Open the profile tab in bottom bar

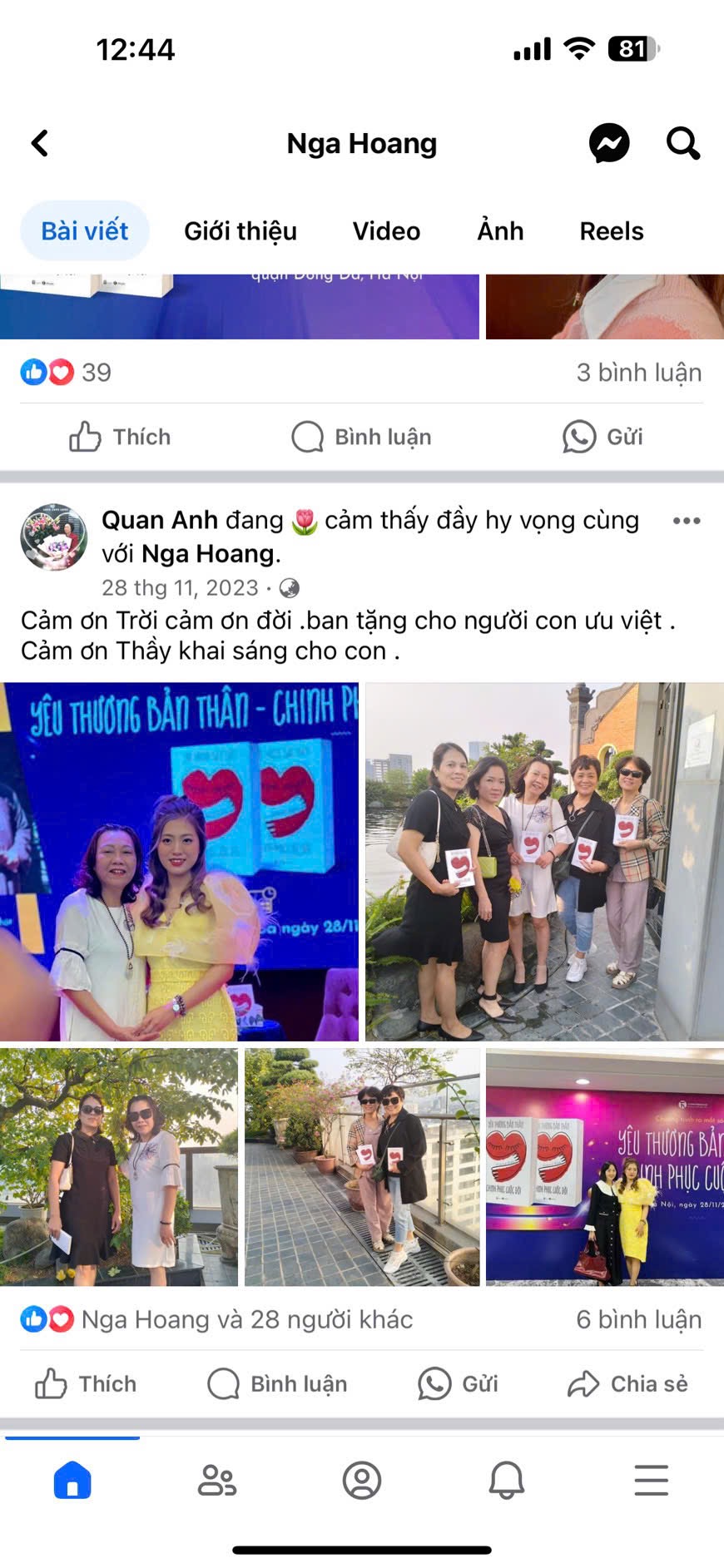point(362,1480)
